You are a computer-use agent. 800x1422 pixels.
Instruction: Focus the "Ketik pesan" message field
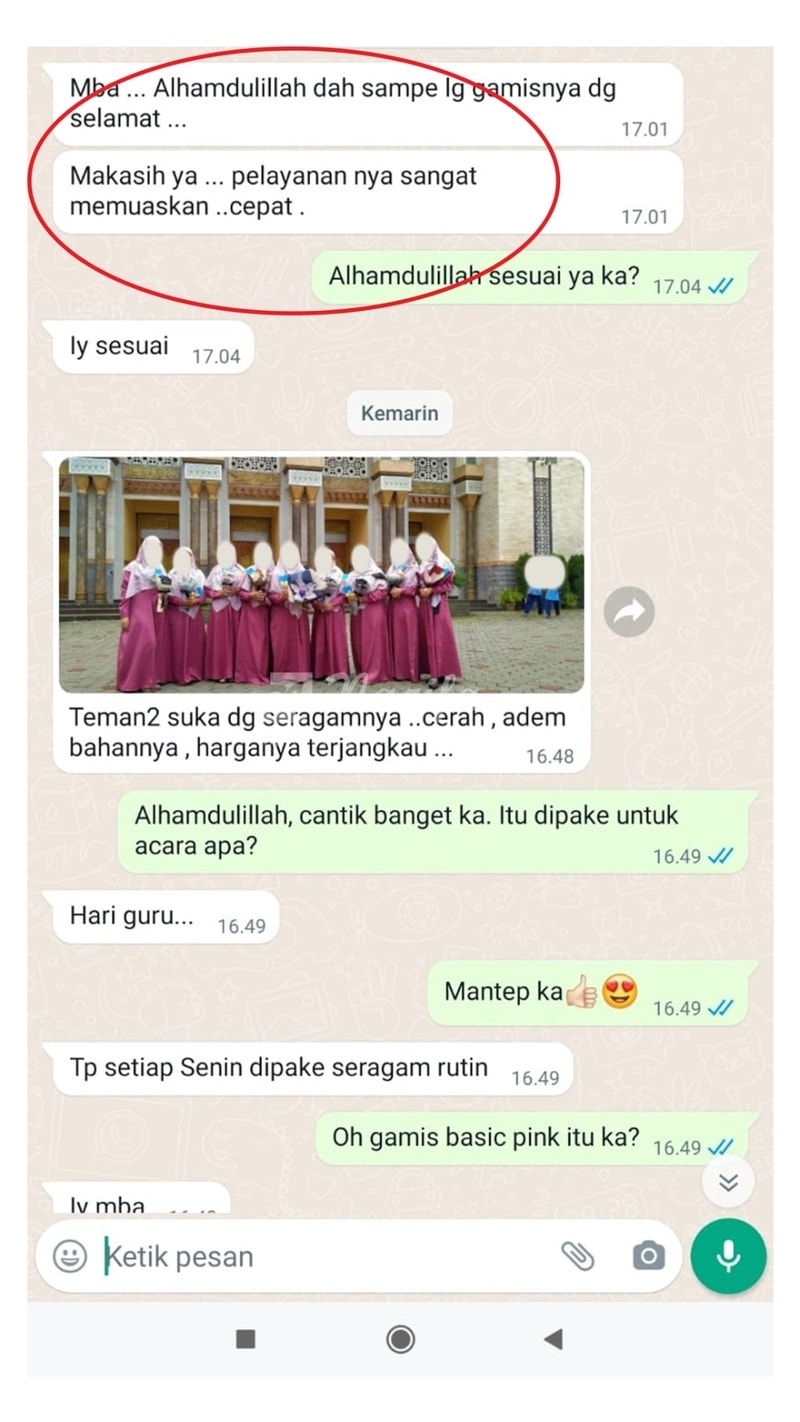point(320,1257)
